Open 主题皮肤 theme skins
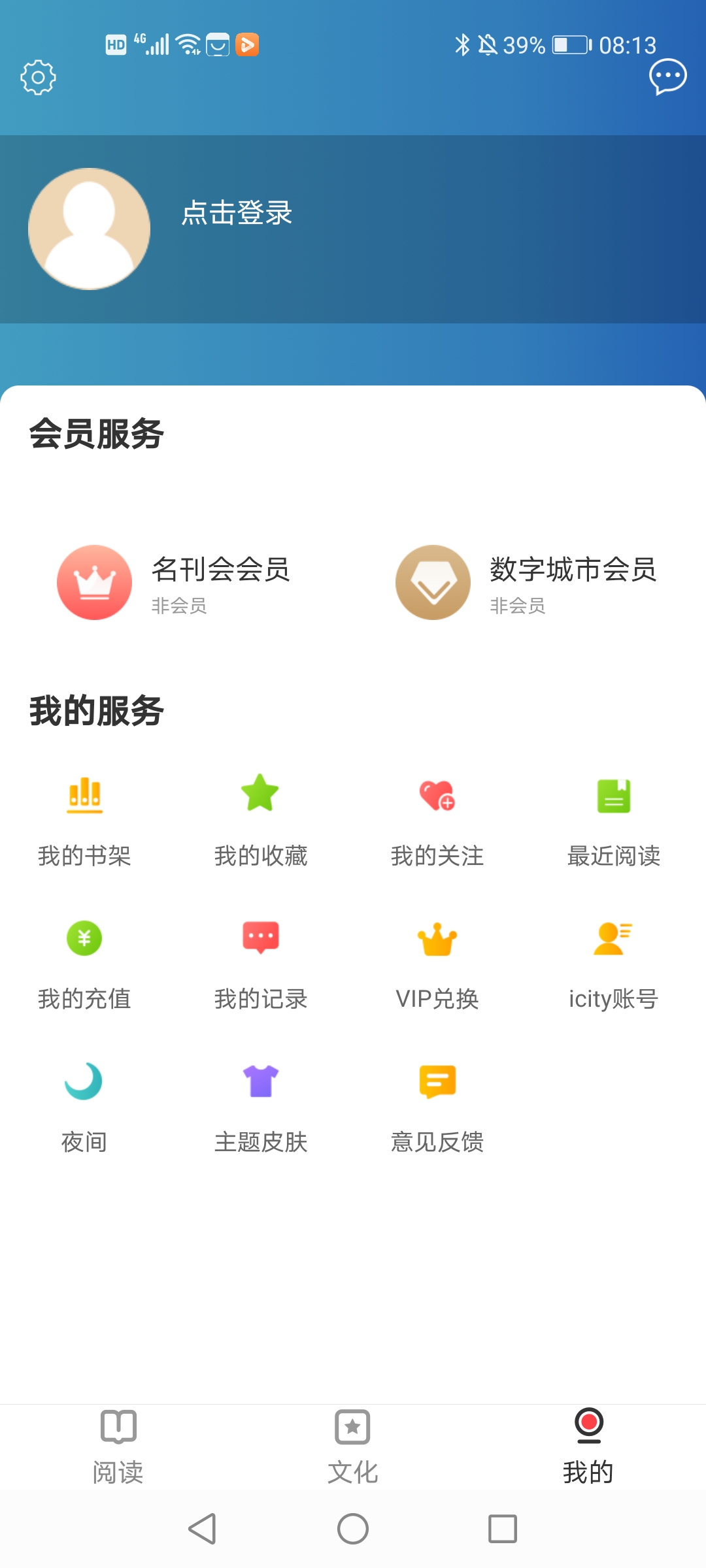 260,1107
